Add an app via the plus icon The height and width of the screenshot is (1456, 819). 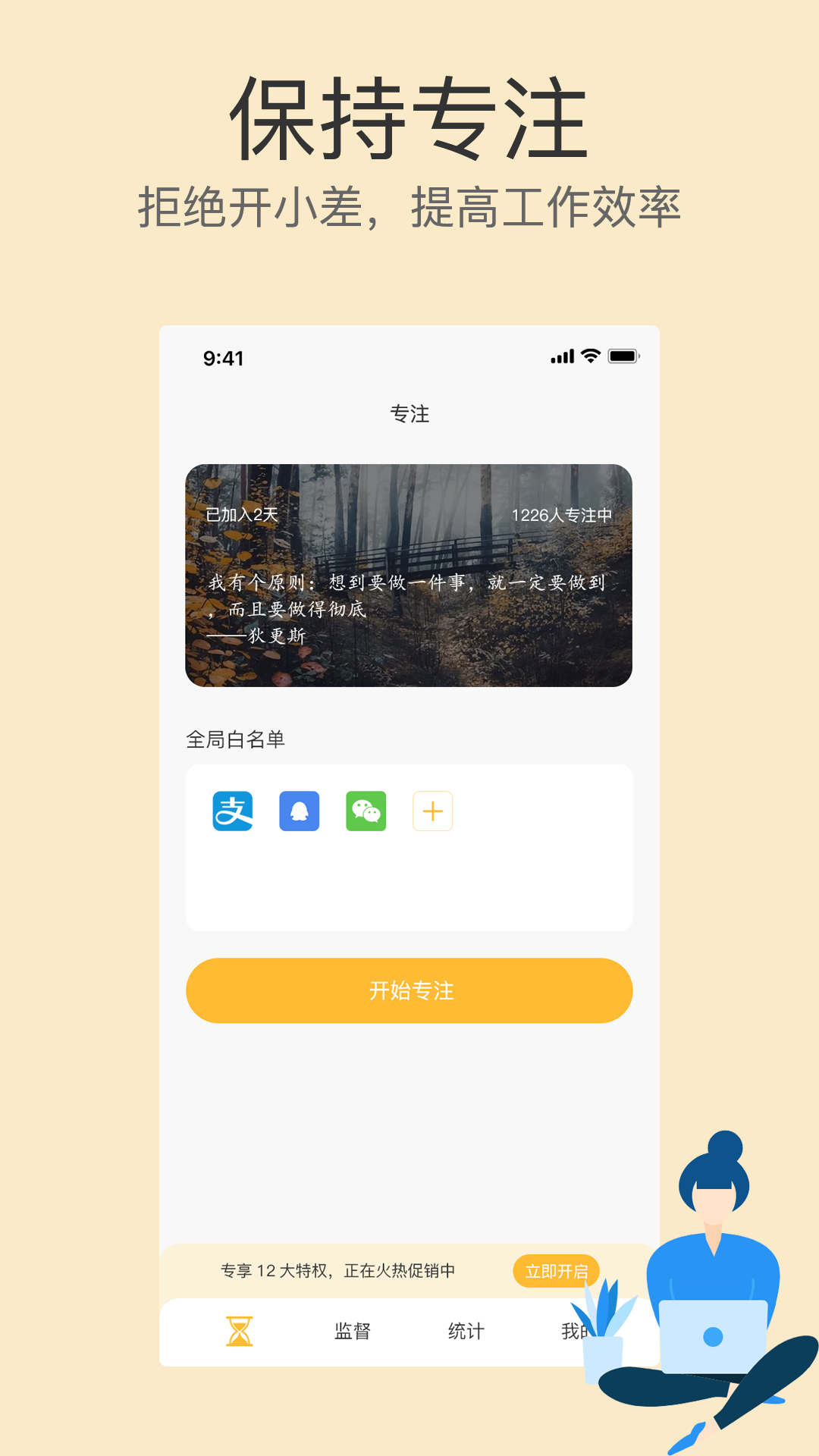point(432,811)
